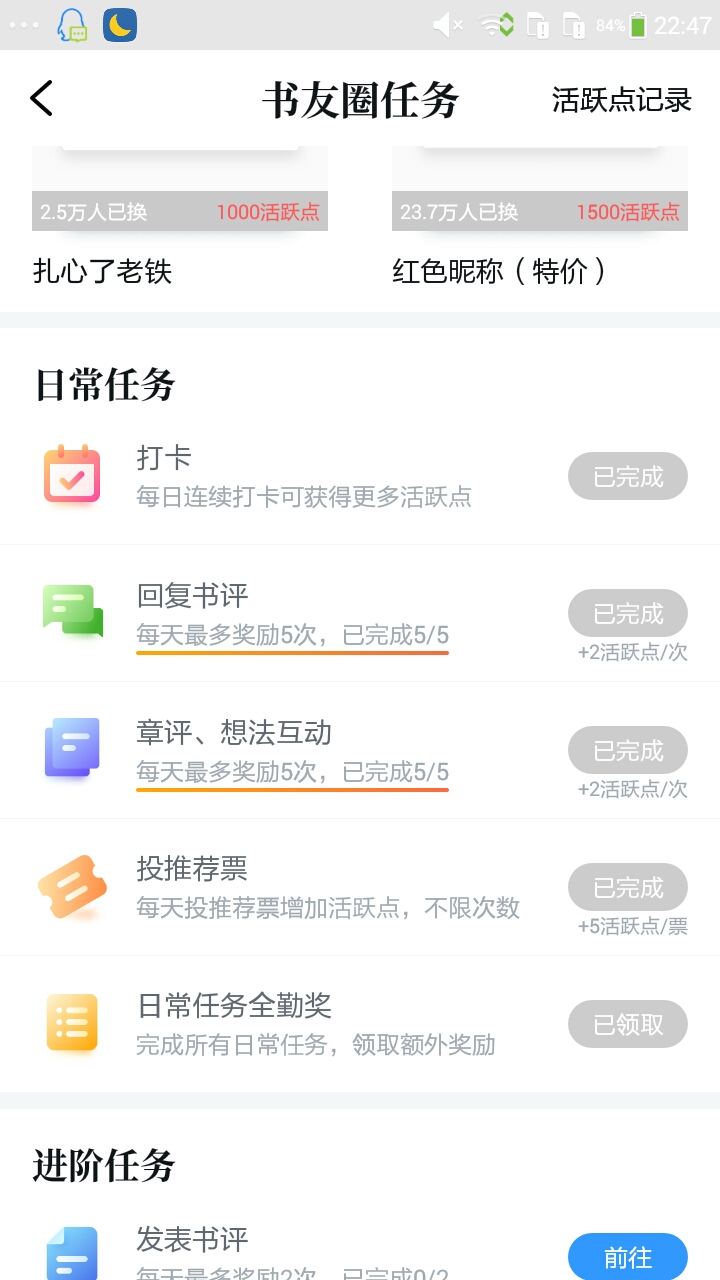The image size is (720, 1280).
Task: Tap 已完成 button for 打卡
Action: pyautogui.click(x=627, y=477)
